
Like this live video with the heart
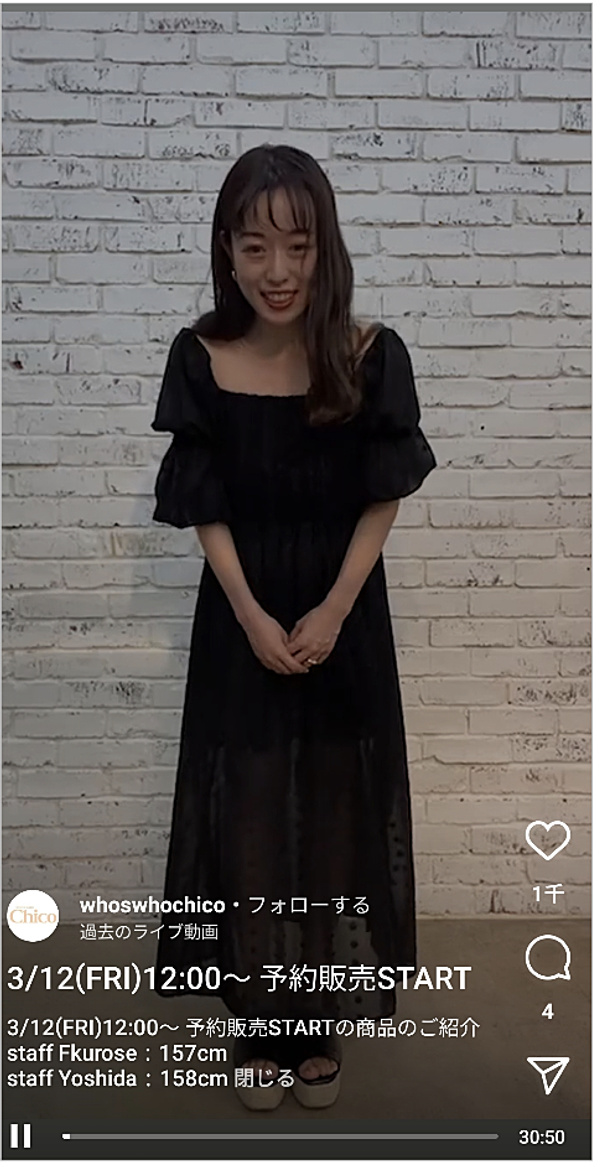tap(547, 840)
